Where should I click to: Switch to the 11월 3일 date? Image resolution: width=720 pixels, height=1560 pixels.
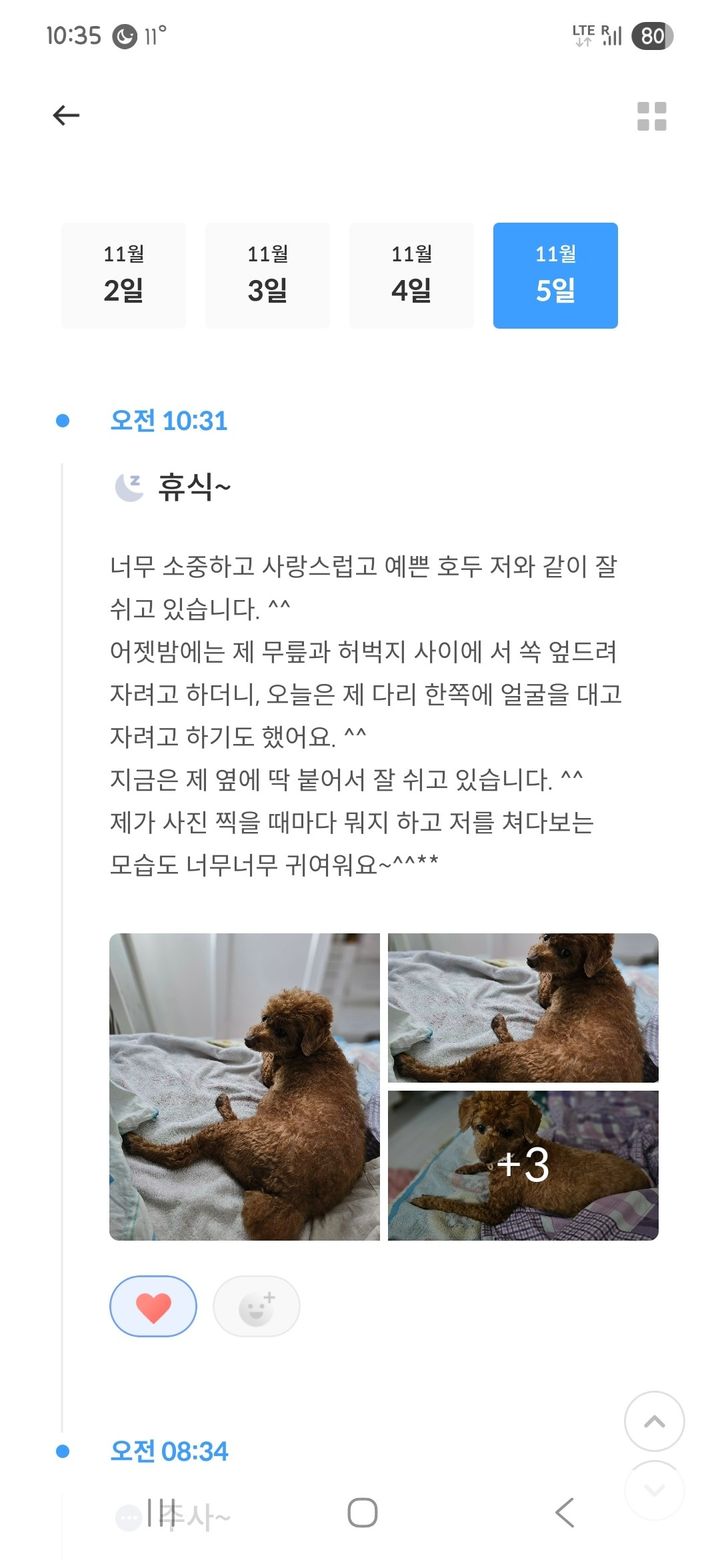(x=267, y=275)
